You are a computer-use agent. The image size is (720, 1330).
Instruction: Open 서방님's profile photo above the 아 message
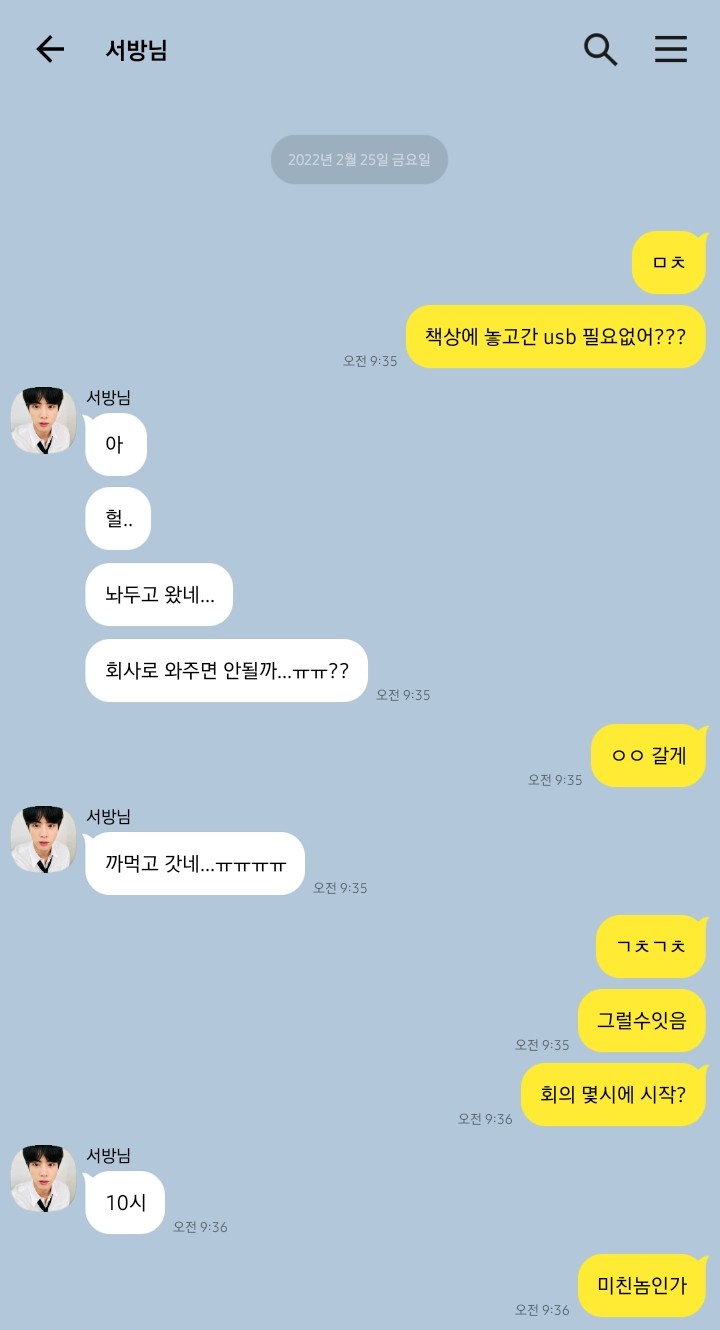click(43, 421)
